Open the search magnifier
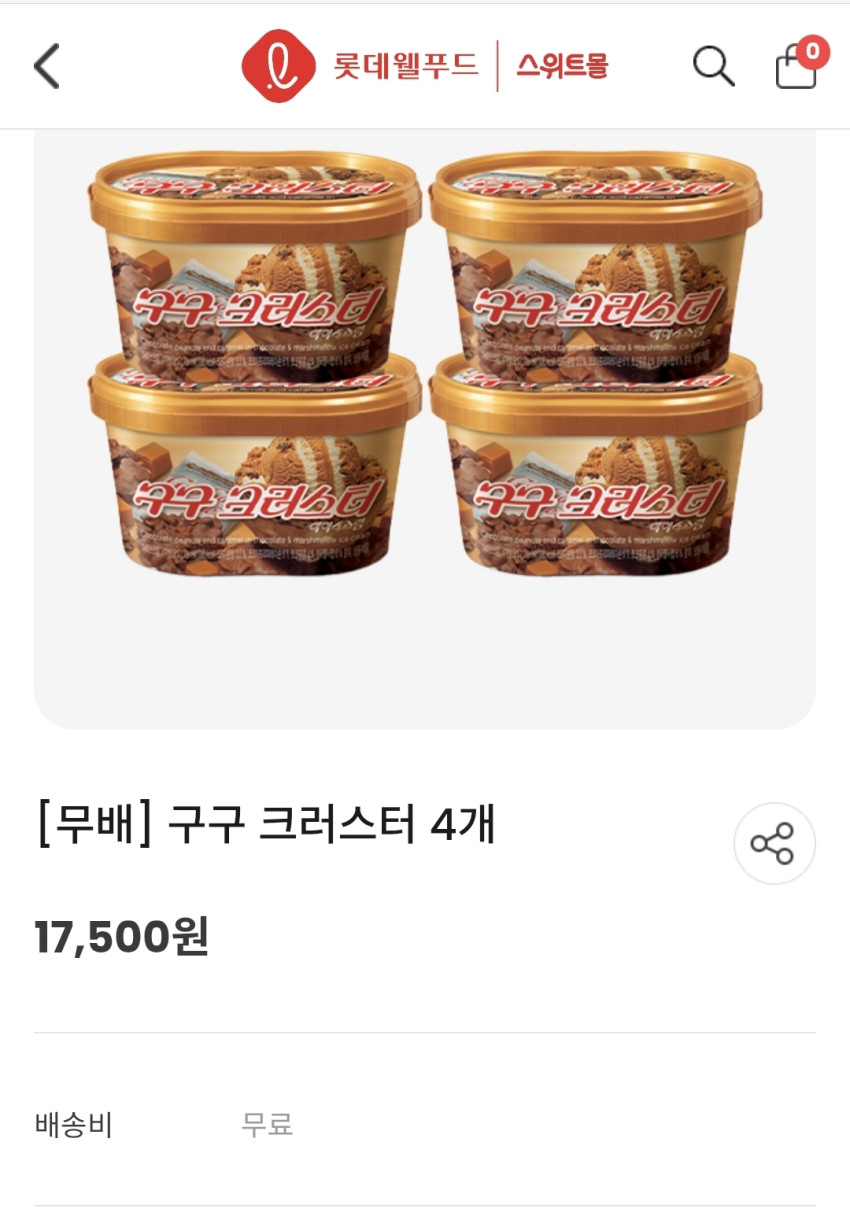The height and width of the screenshot is (1212, 850). click(x=713, y=66)
